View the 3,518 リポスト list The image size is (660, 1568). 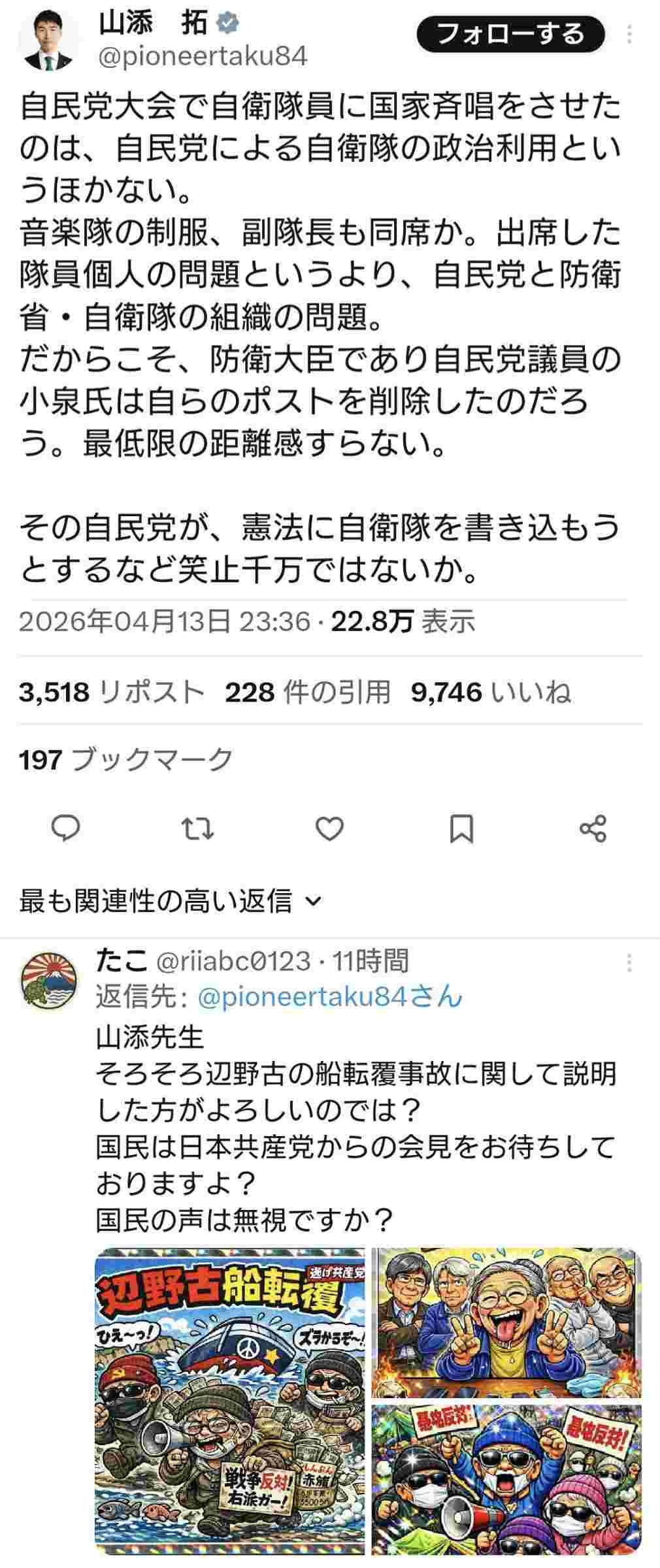112,691
